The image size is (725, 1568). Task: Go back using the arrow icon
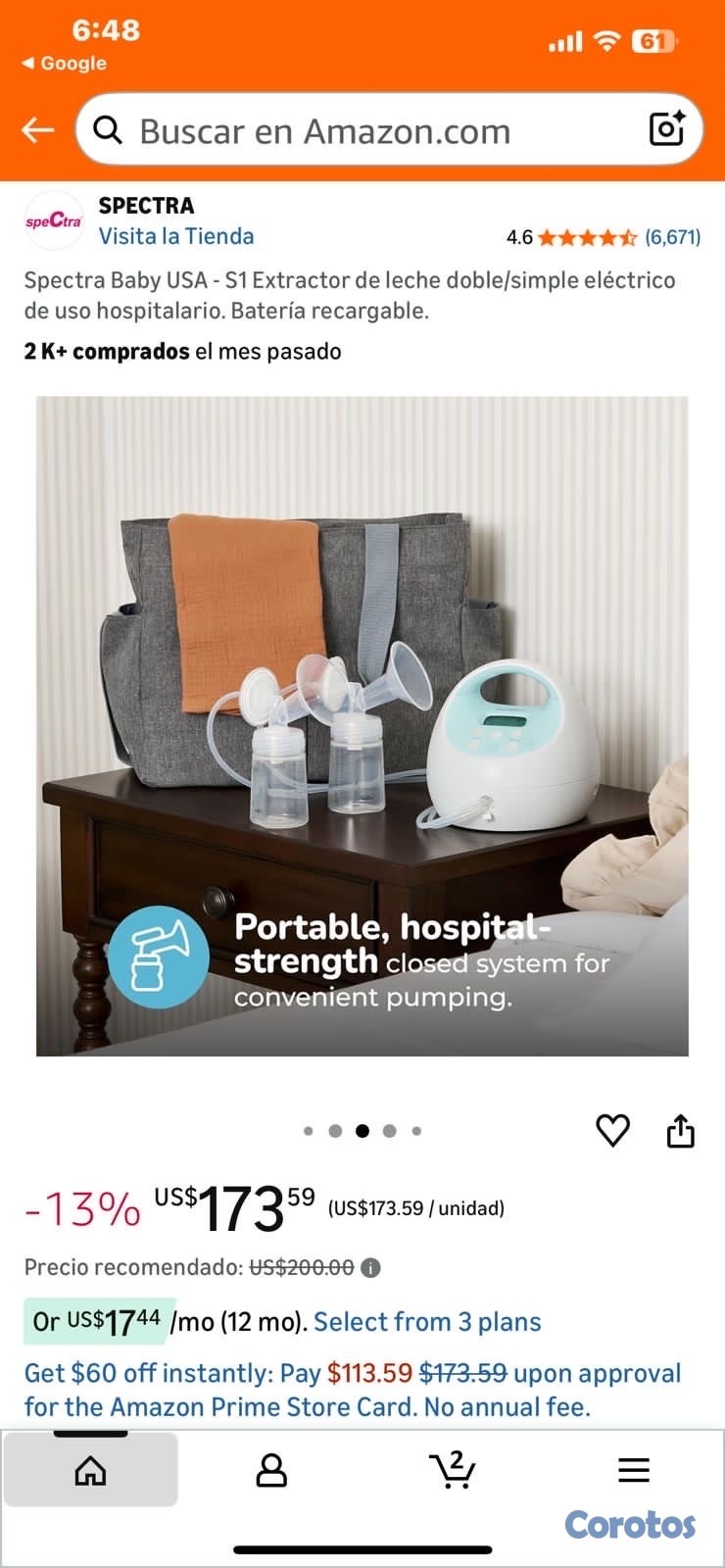(x=37, y=129)
